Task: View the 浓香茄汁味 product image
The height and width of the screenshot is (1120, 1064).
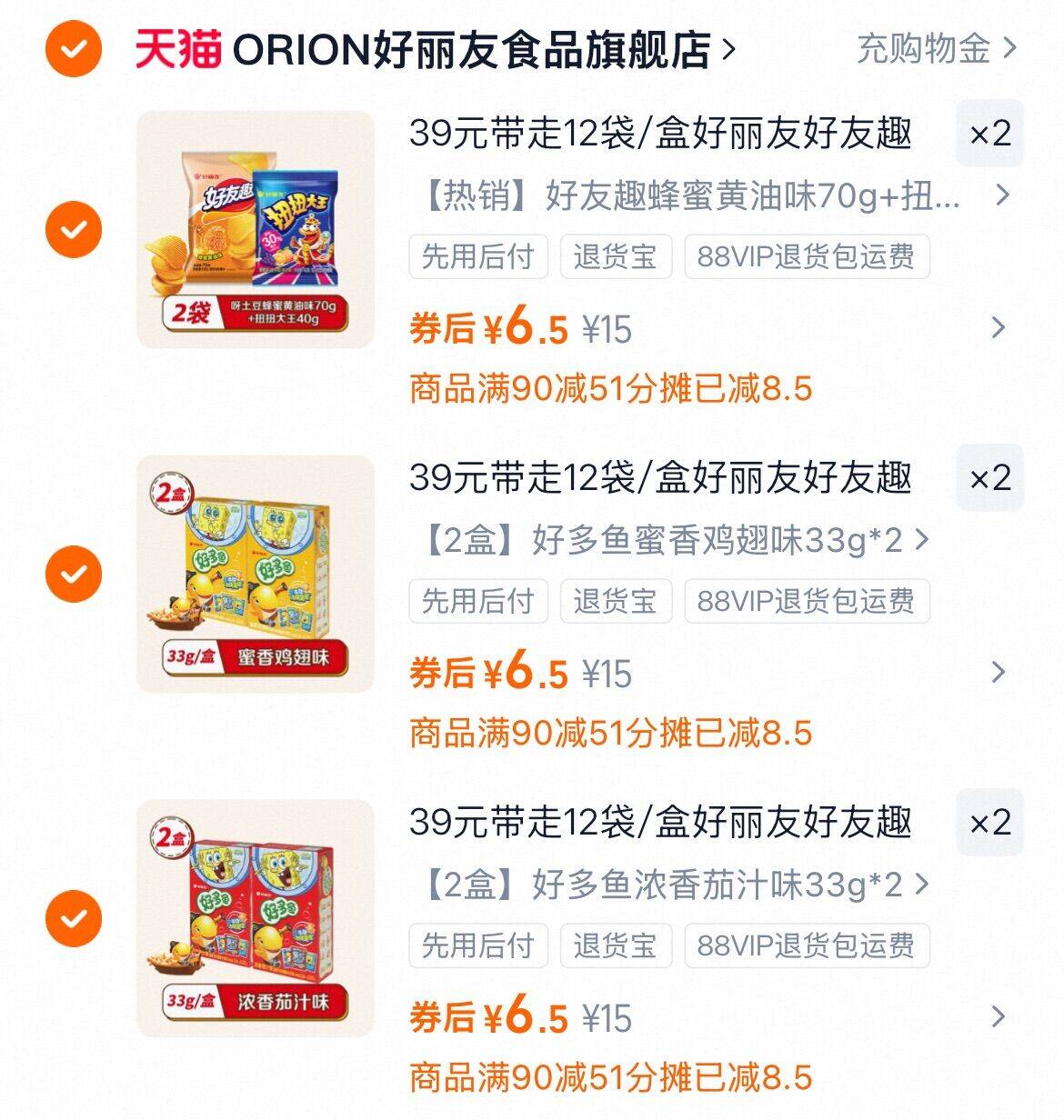Action: (256, 918)
